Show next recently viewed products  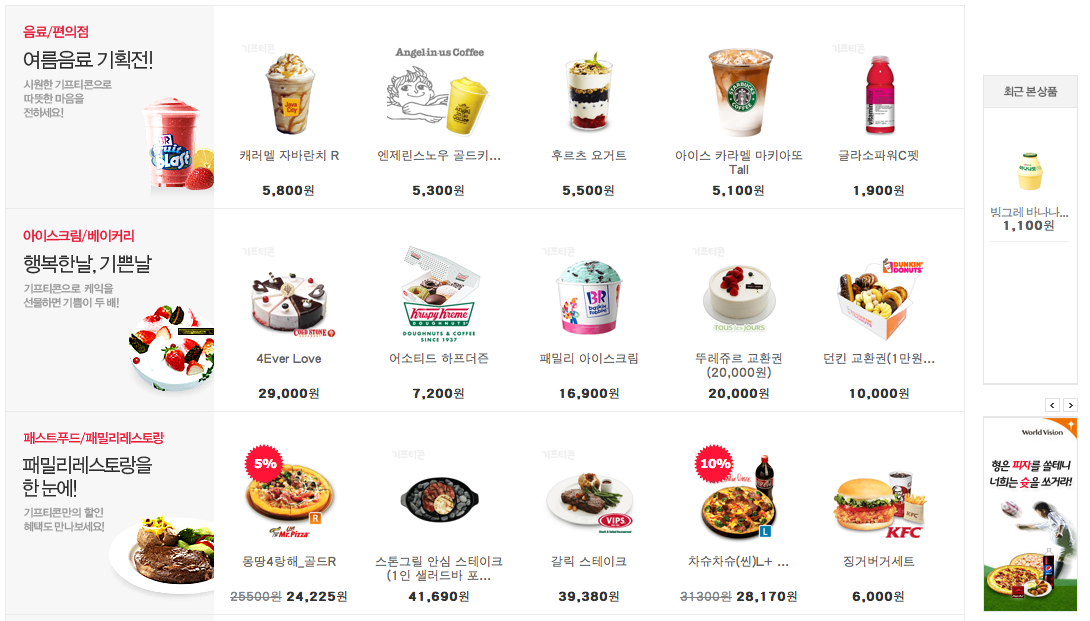click(x=1070, y=405)
